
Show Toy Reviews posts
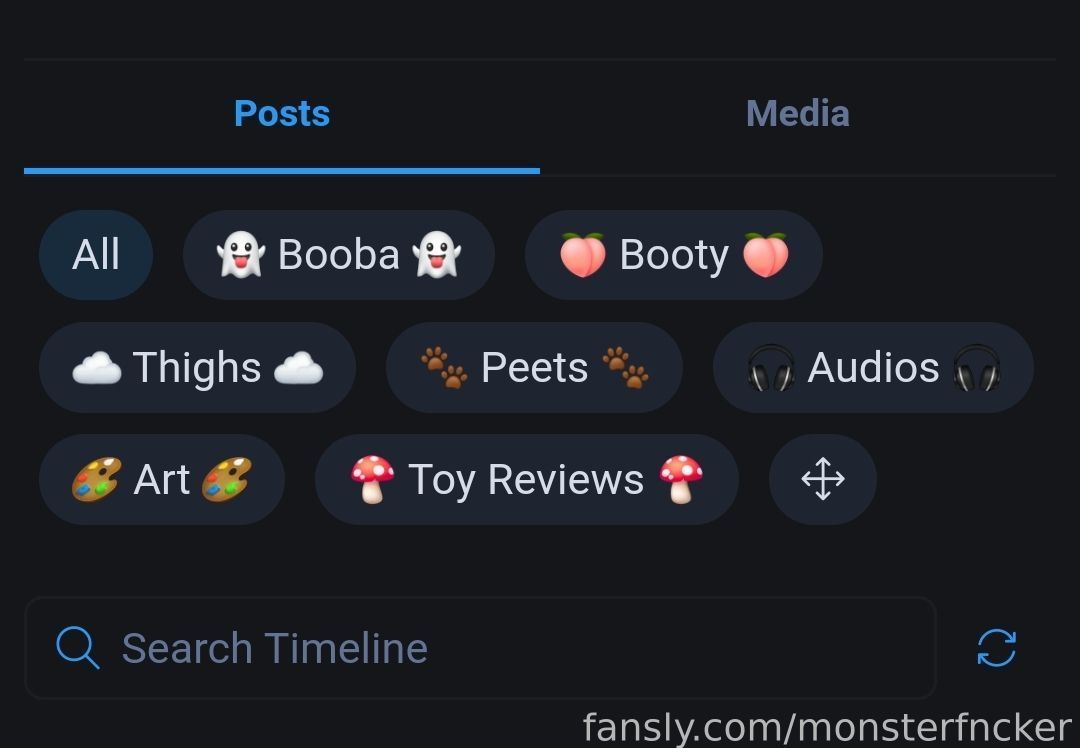click(526, 479)
